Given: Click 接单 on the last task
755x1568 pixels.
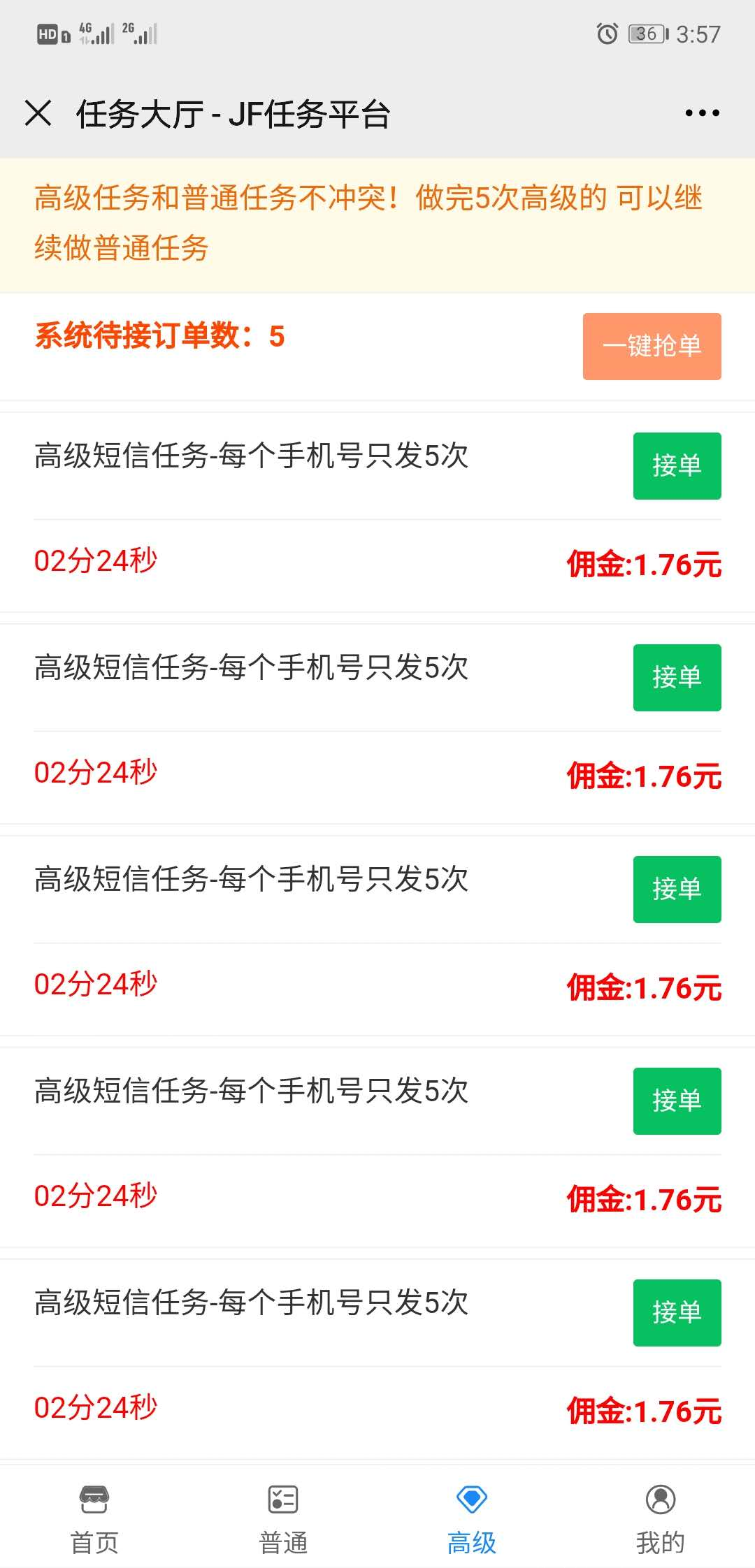Looking at the screenshot, I should click(x=676, y=1313).
